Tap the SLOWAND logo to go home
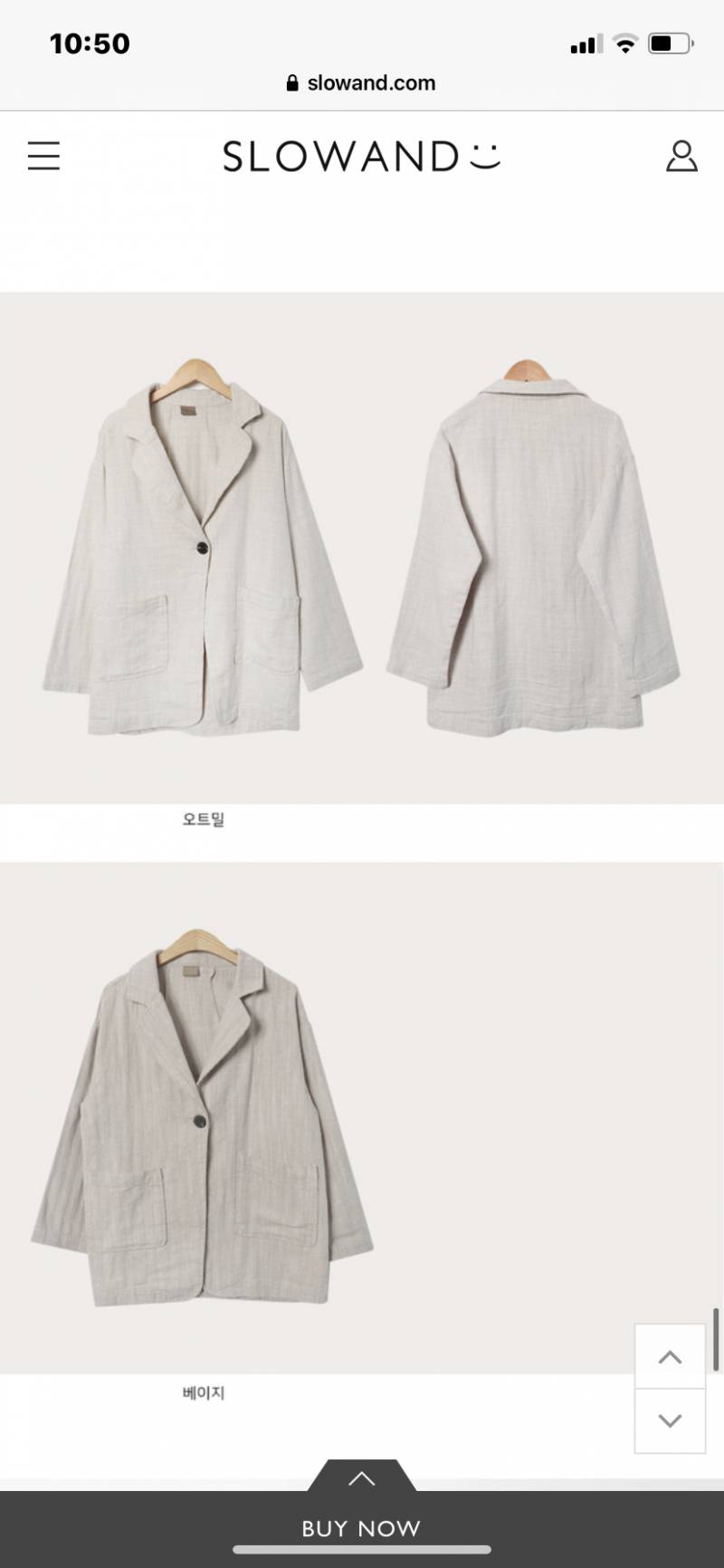 361,157
